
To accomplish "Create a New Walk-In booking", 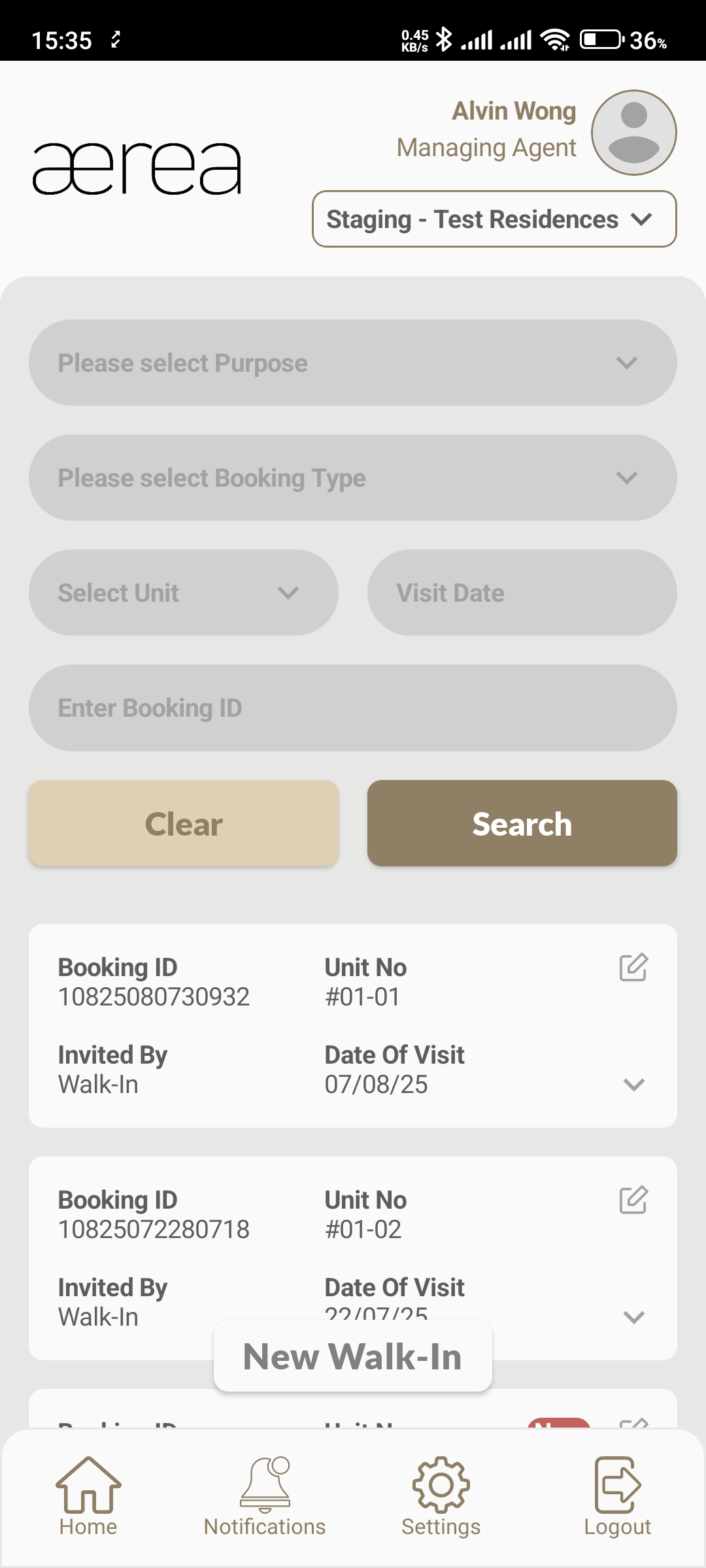I will tap(352, 1356).
